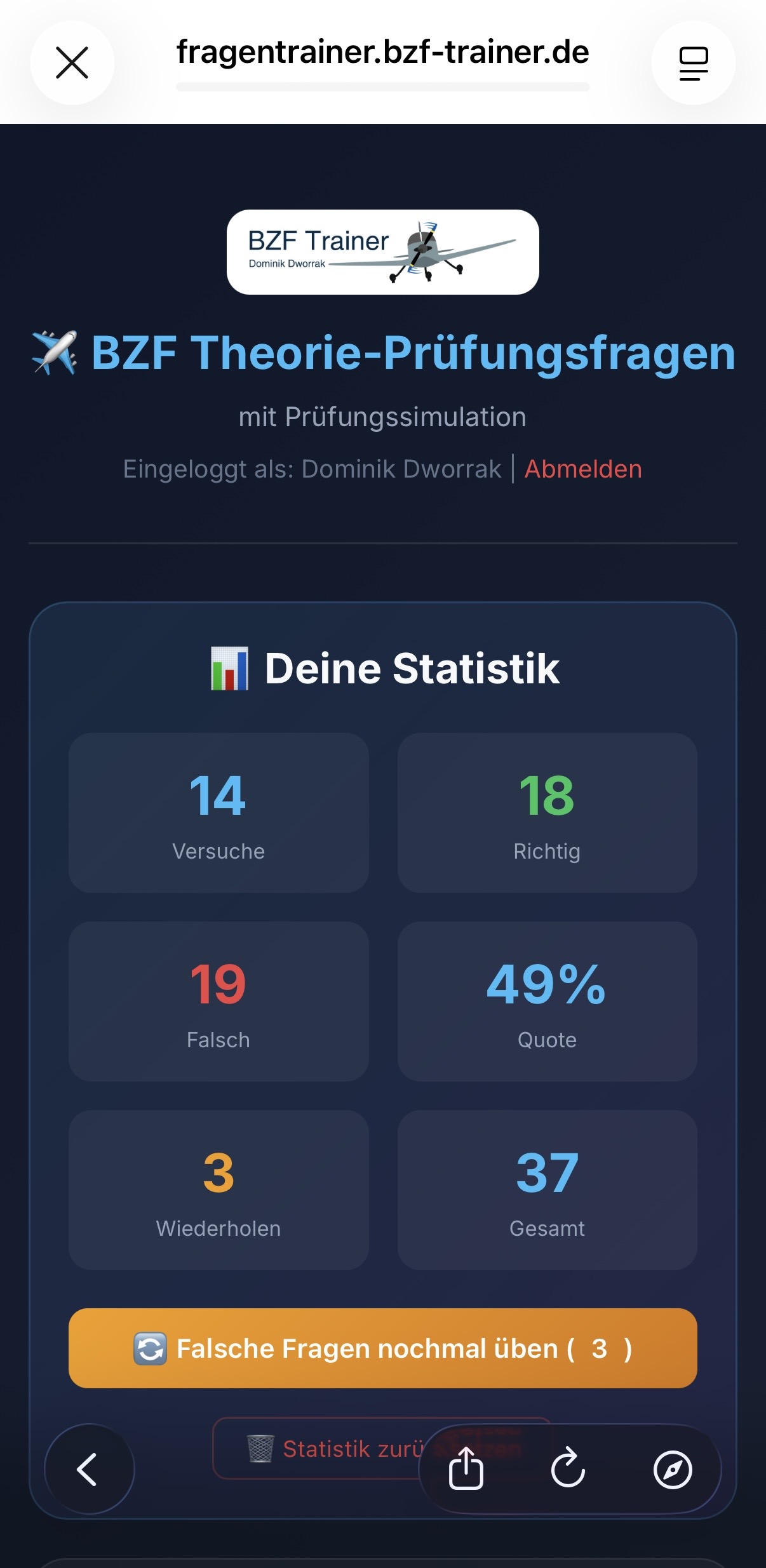Click the BZF Trainer airplane logo
766x1568 pixels.
pyautogui.click(x=383, y=252)
